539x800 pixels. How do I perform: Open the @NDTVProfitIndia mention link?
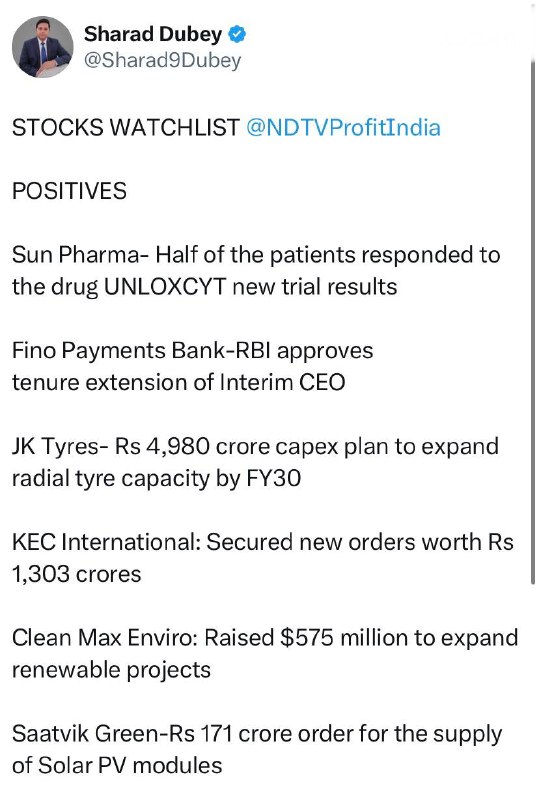tap(343, 127)
